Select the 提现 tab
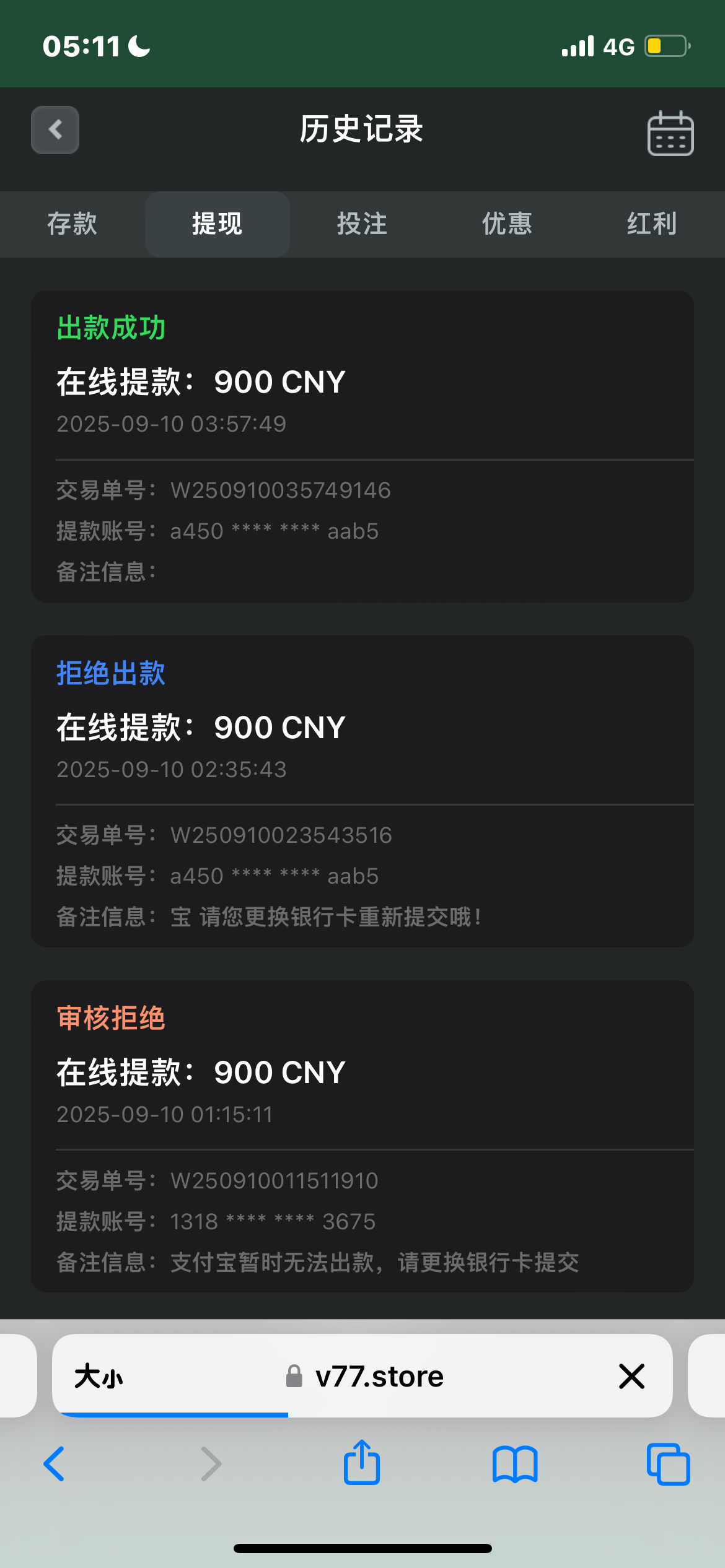725x1568 pixels. (x=217, y=224)
